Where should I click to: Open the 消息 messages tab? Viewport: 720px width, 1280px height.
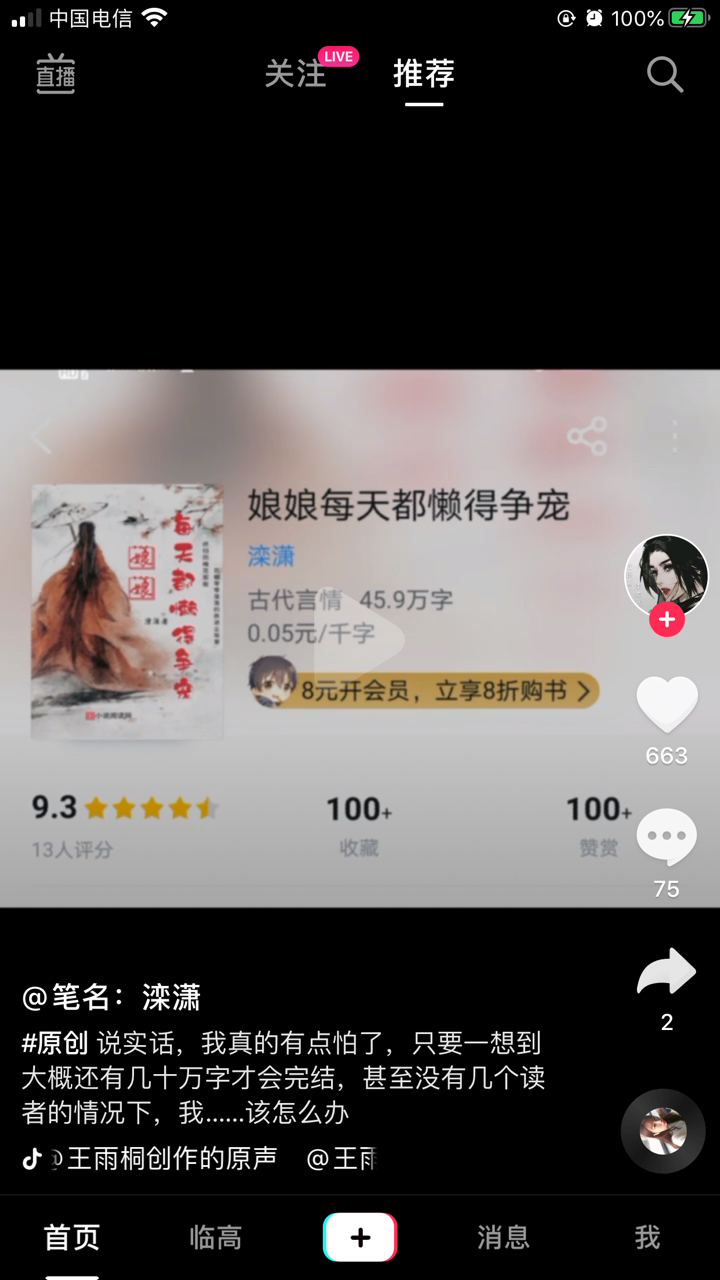503,1237
